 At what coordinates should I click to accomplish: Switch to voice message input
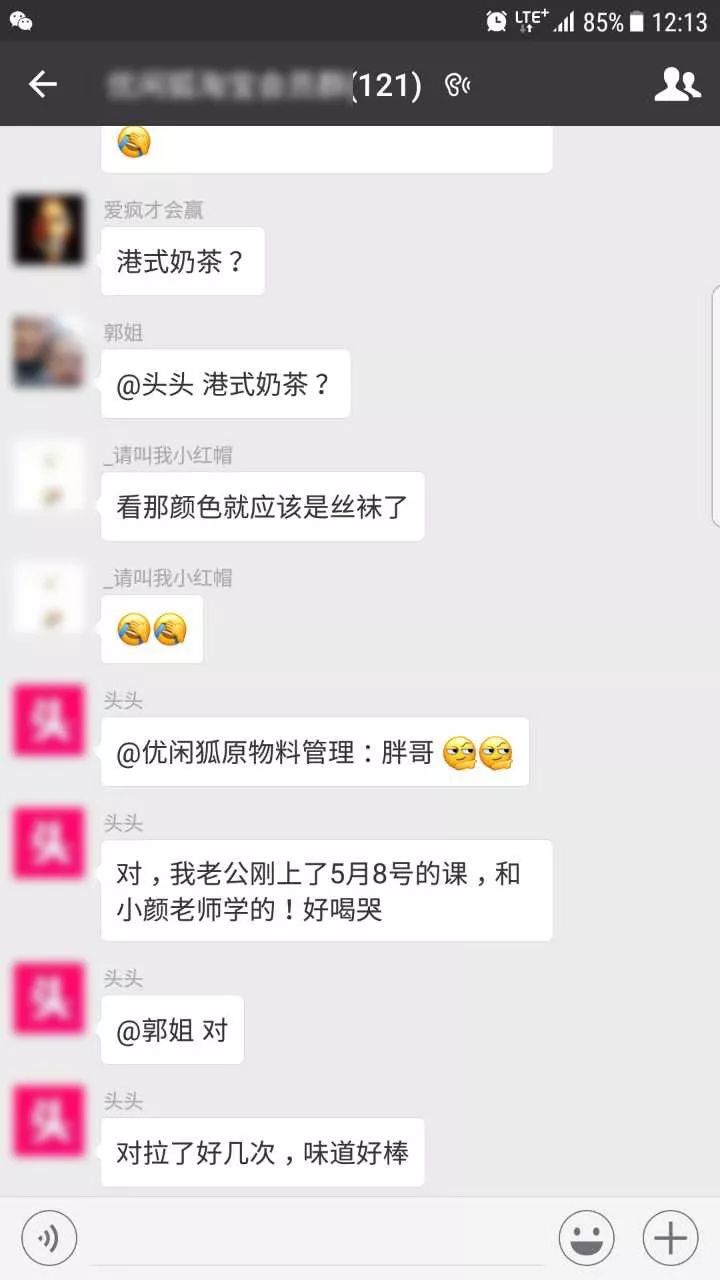[48, 1239]
